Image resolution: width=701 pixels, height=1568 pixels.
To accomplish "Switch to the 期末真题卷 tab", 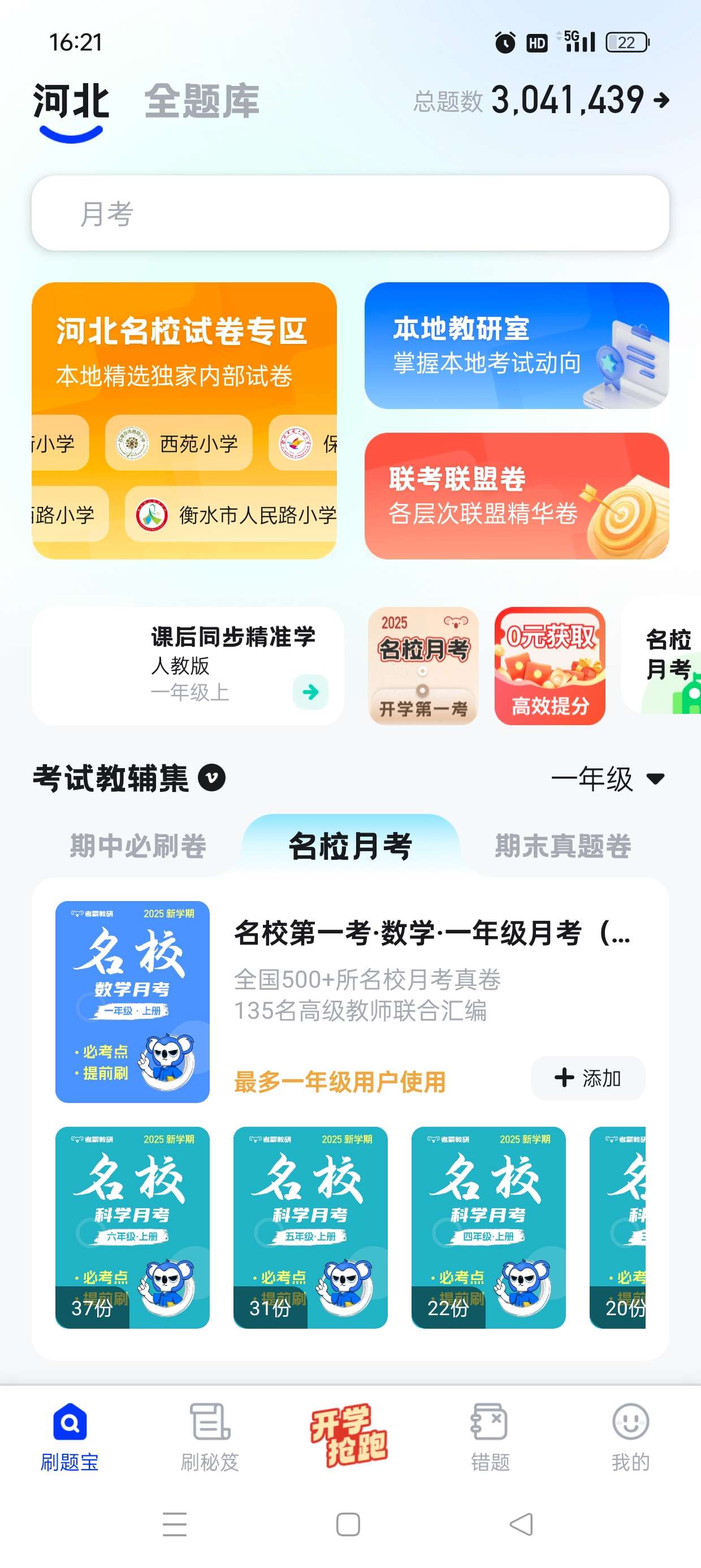I will point(563,846).
